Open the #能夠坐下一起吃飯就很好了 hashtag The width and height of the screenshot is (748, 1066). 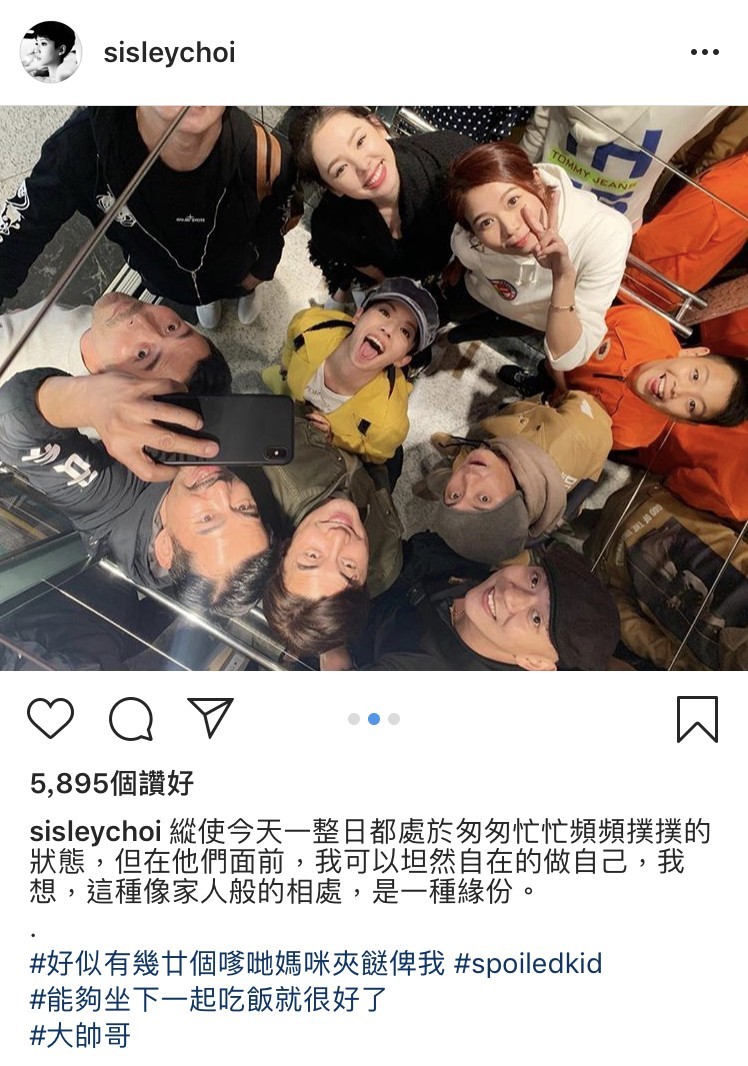click(x=208, y=999)
